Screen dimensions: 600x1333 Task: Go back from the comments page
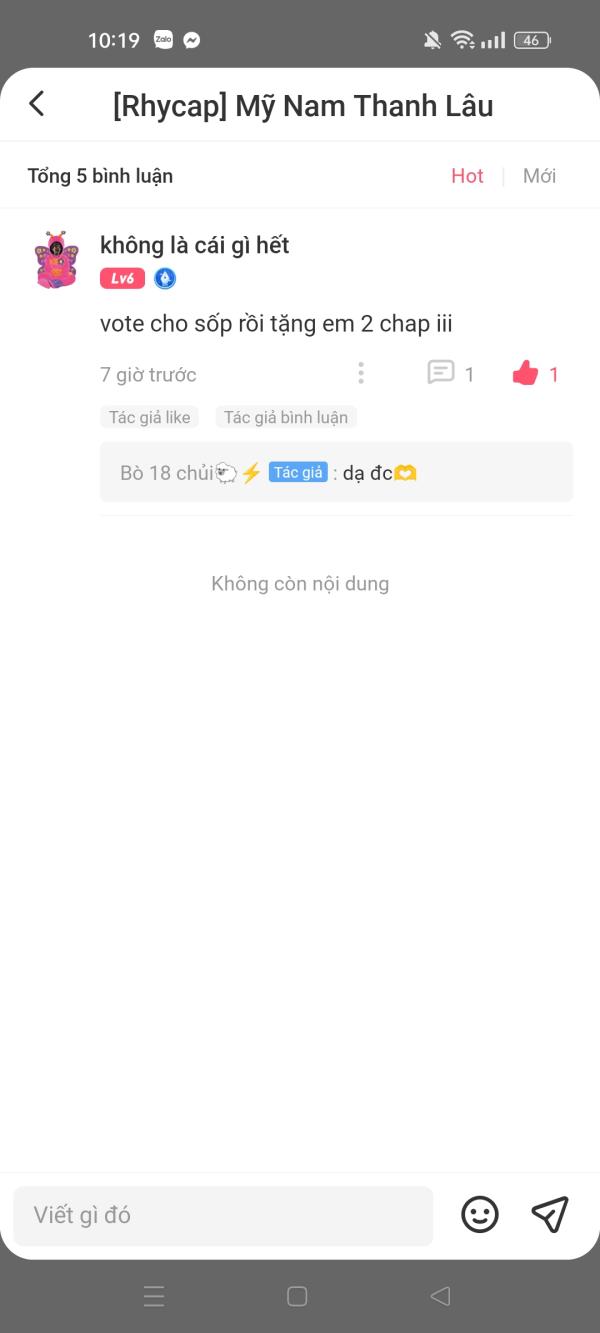pyautogui.click(x=37, y=104)
